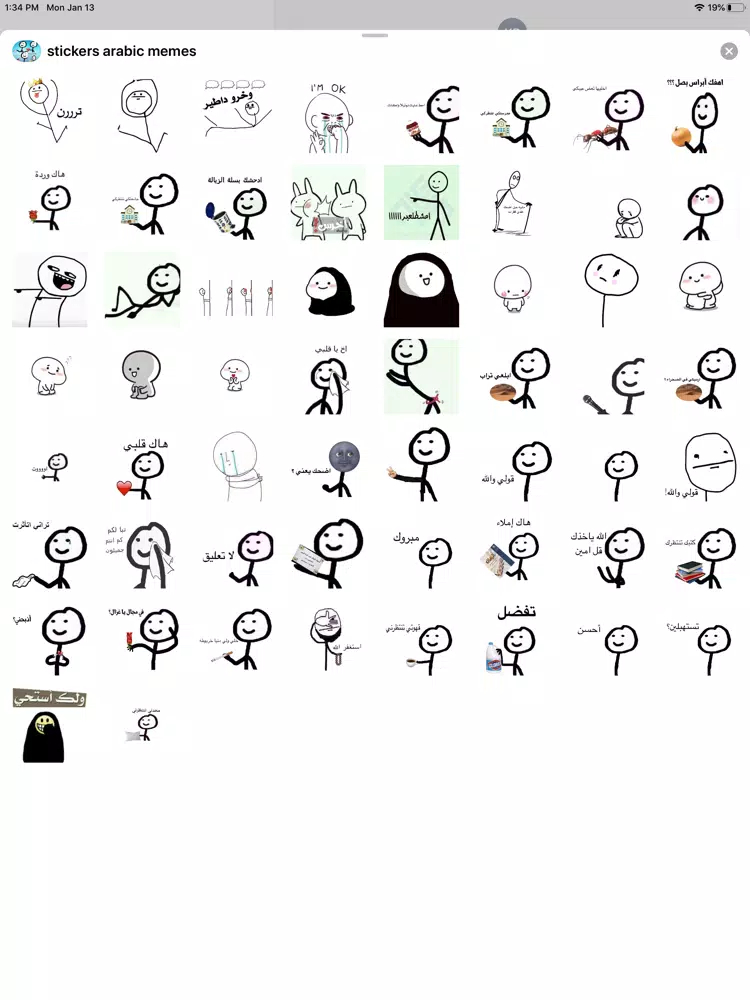Select the two white bunnies sticker

(x=328, y=204)
